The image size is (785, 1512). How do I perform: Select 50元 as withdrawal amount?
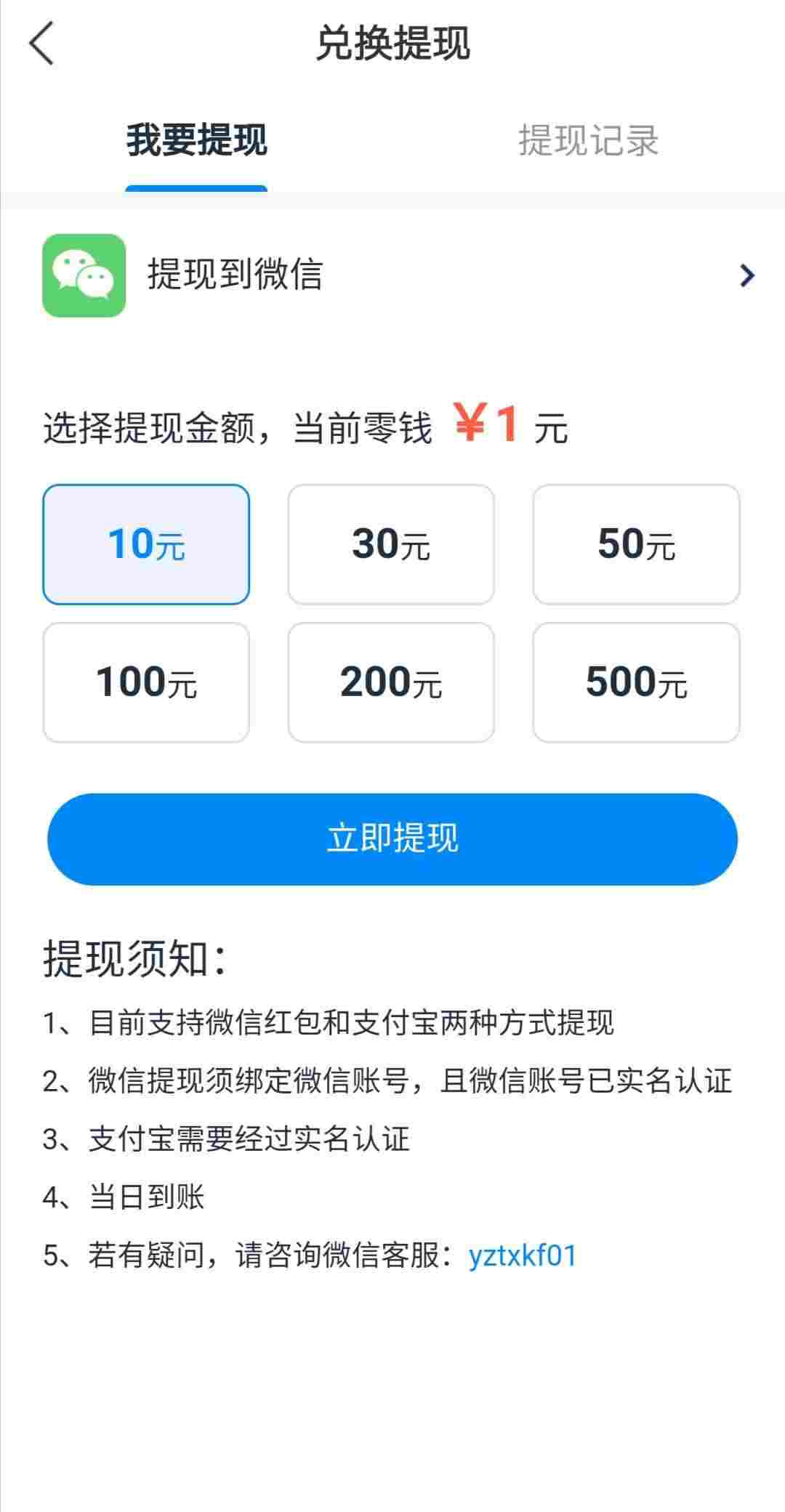tap(636, 544)
